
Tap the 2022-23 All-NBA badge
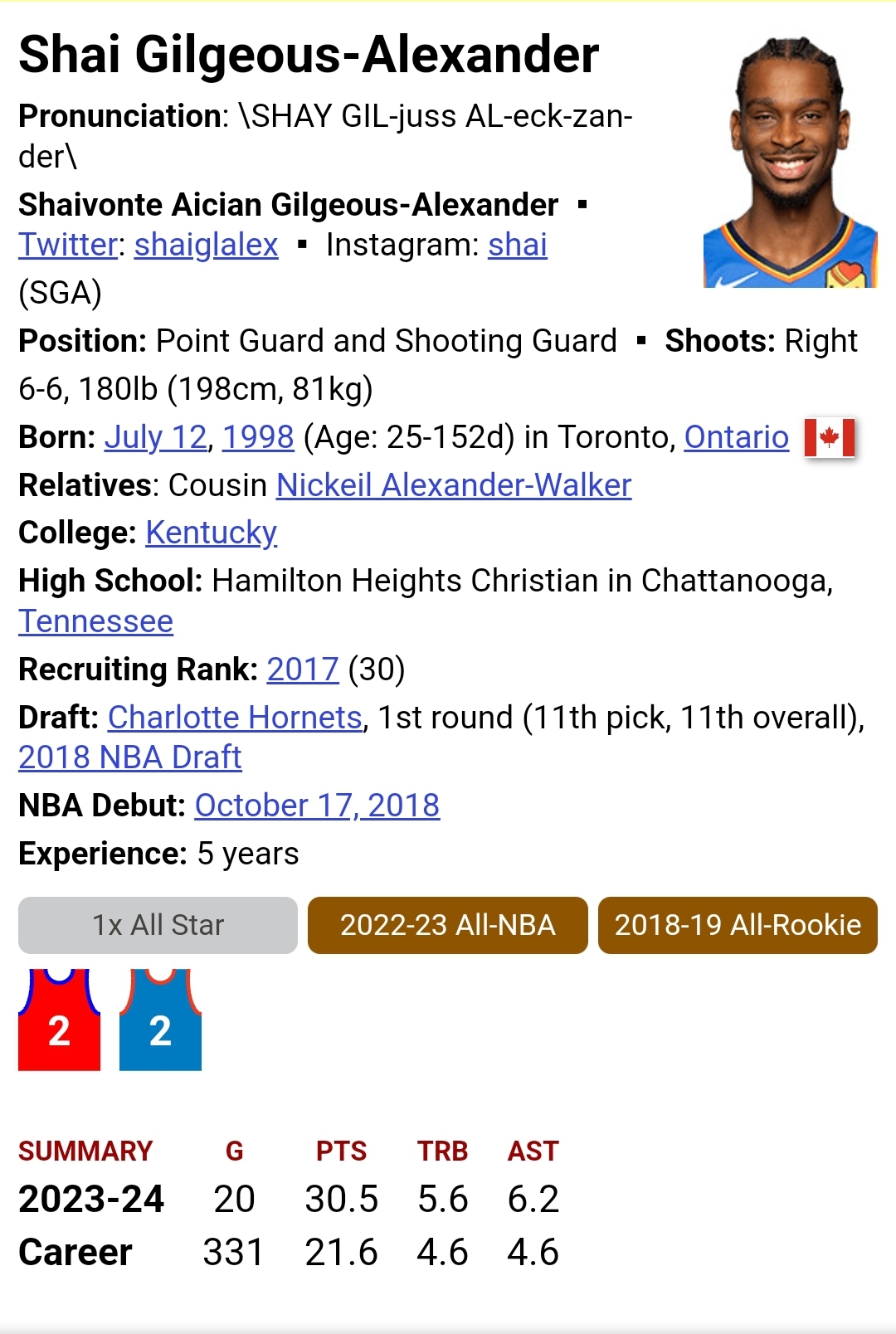click(x=447, y=925)
